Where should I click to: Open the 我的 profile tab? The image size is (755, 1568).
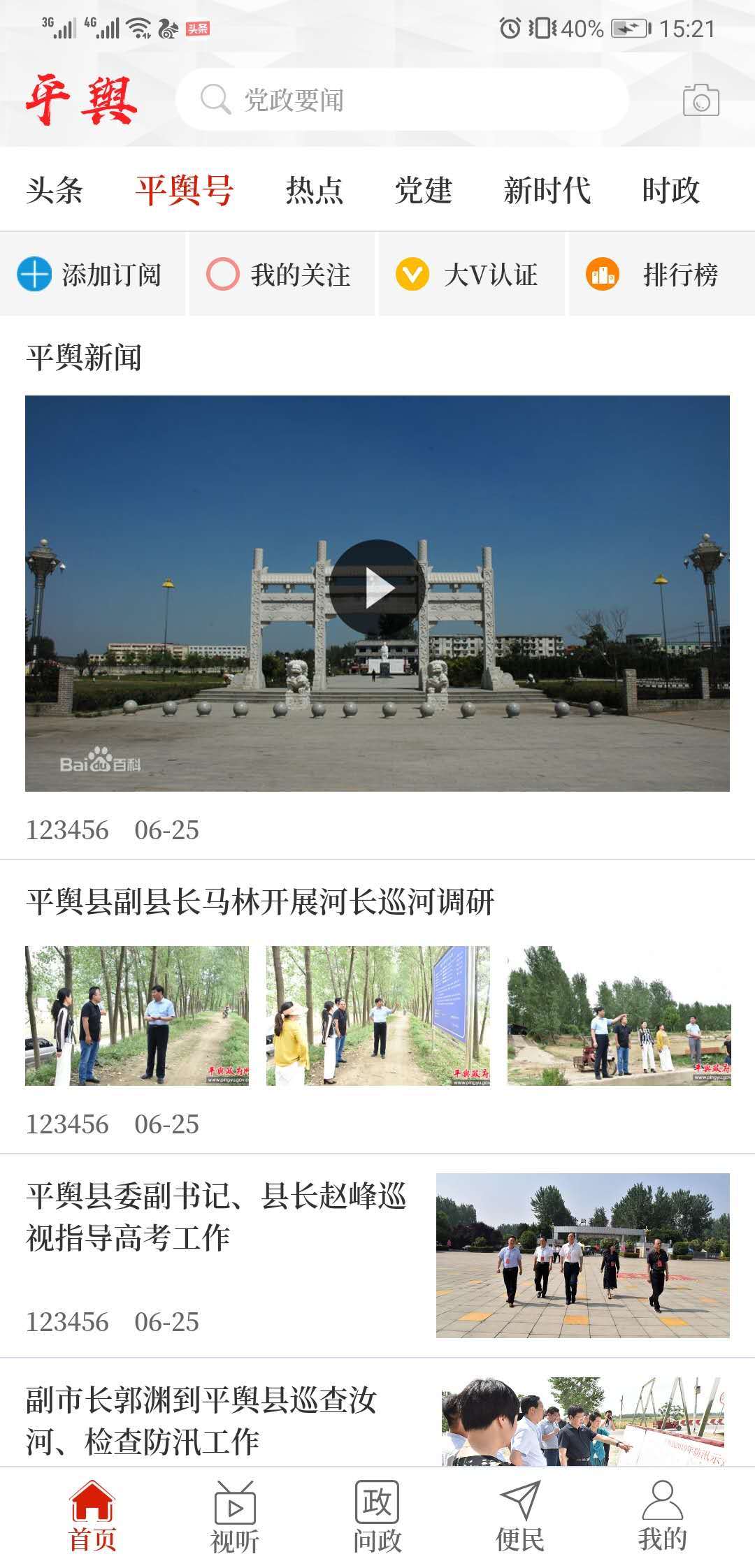[x=662, y=1516]
